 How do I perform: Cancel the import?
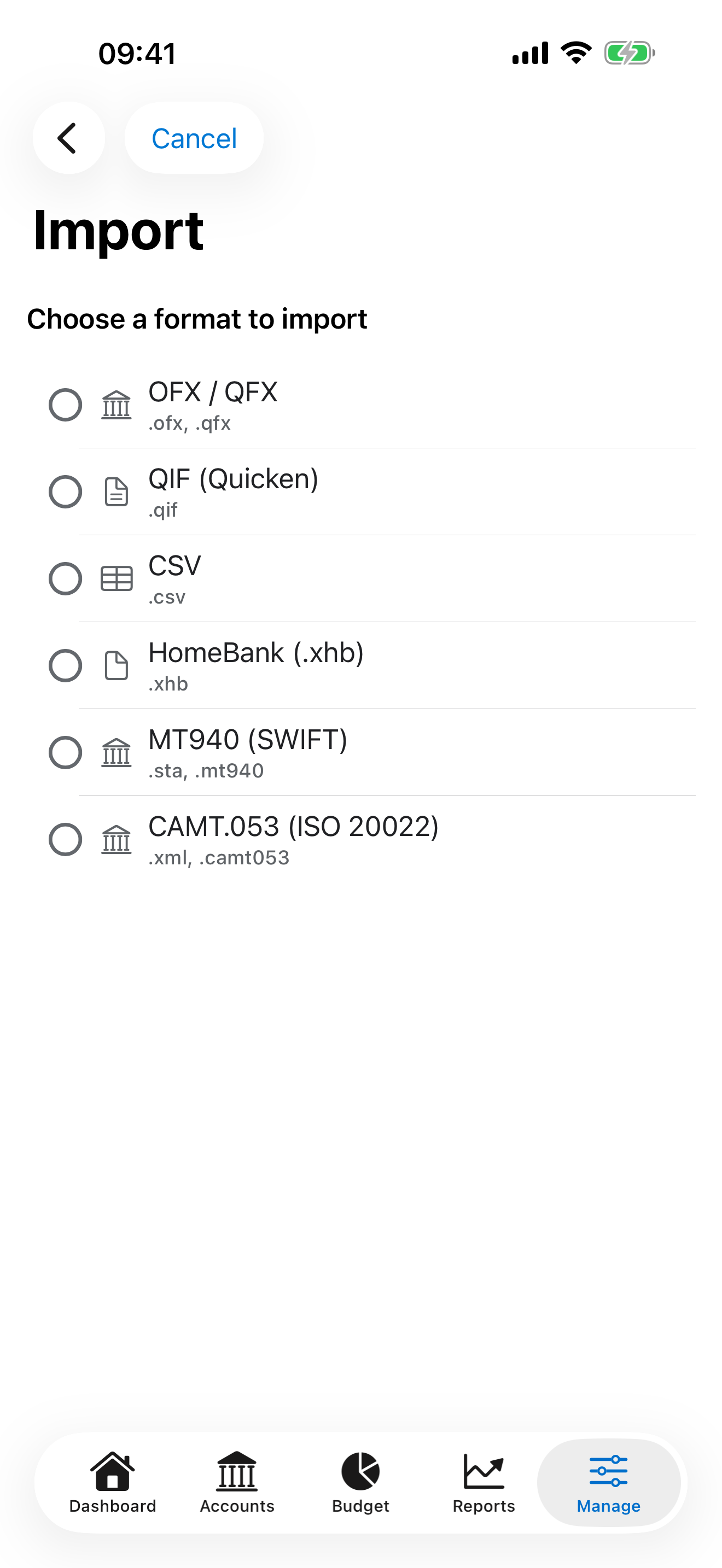point(194,138)
